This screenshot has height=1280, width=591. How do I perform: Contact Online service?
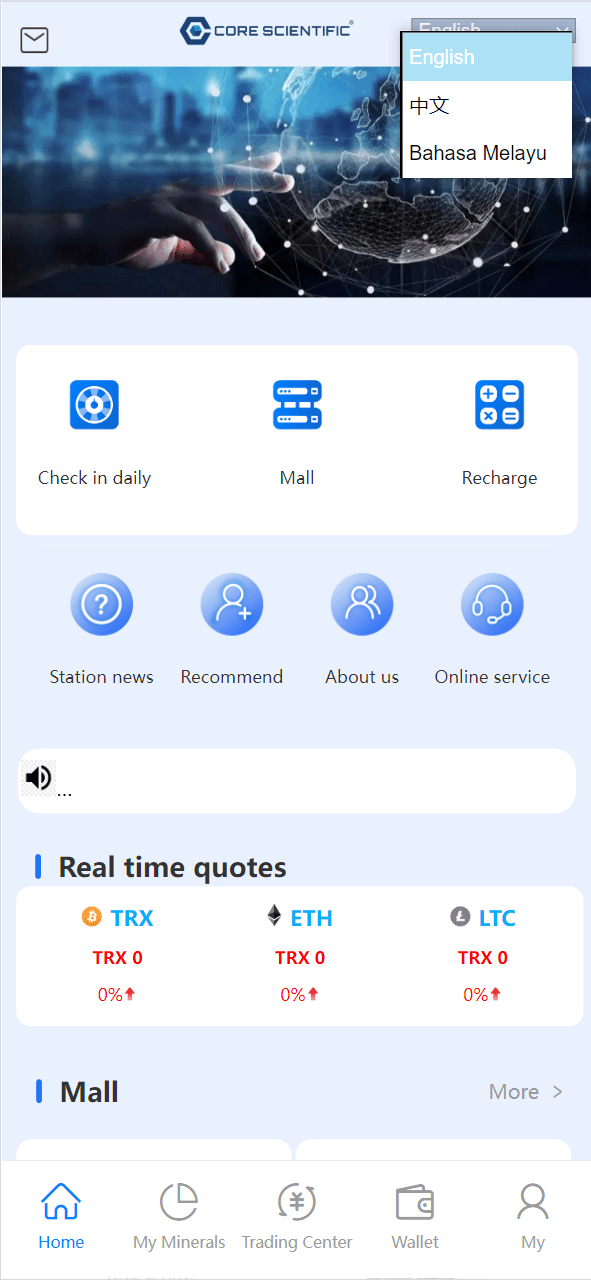coord(492,630)
